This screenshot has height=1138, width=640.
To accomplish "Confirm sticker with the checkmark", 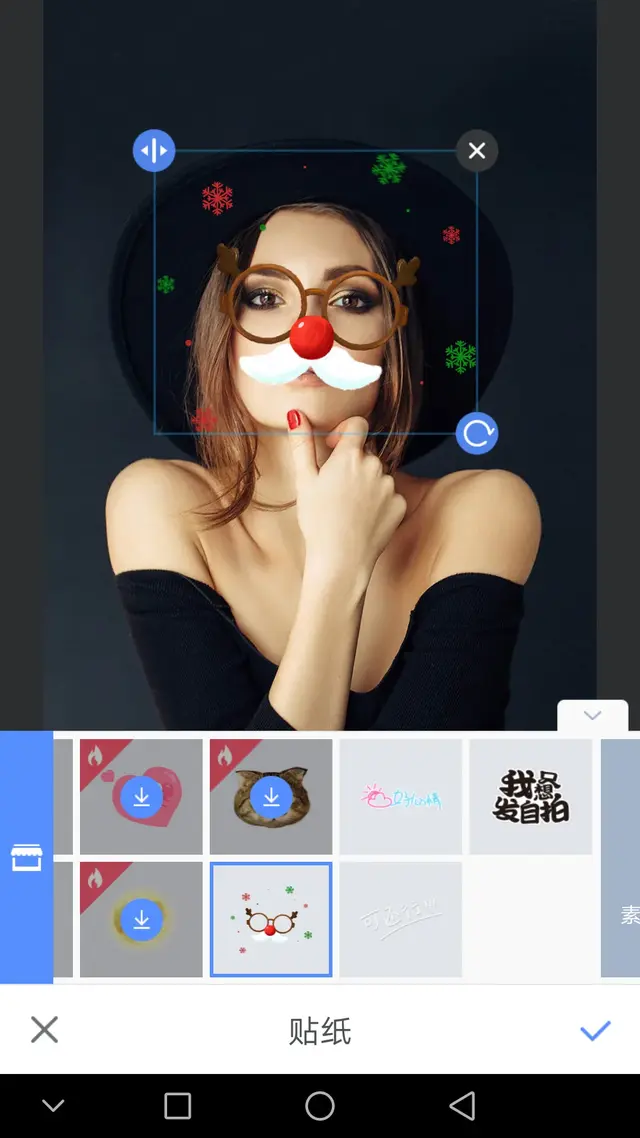I will click(x=595, y=1030).
